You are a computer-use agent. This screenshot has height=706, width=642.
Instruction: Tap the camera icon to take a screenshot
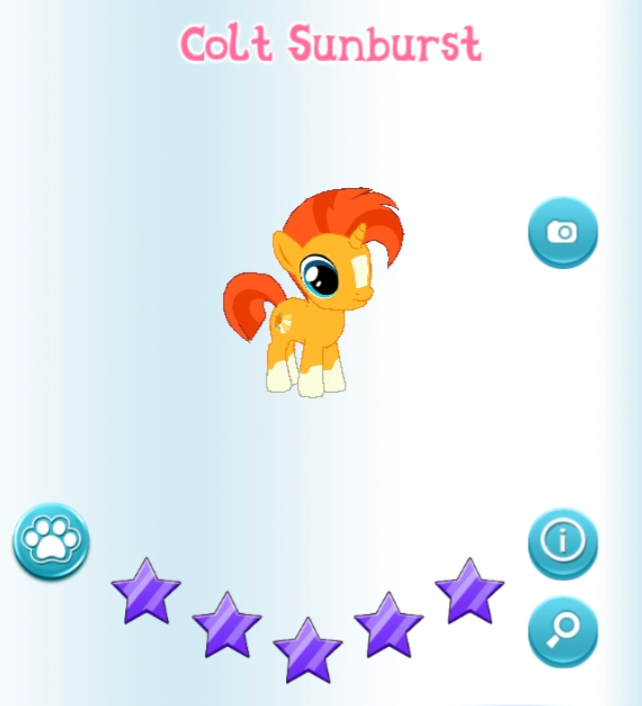562,232
